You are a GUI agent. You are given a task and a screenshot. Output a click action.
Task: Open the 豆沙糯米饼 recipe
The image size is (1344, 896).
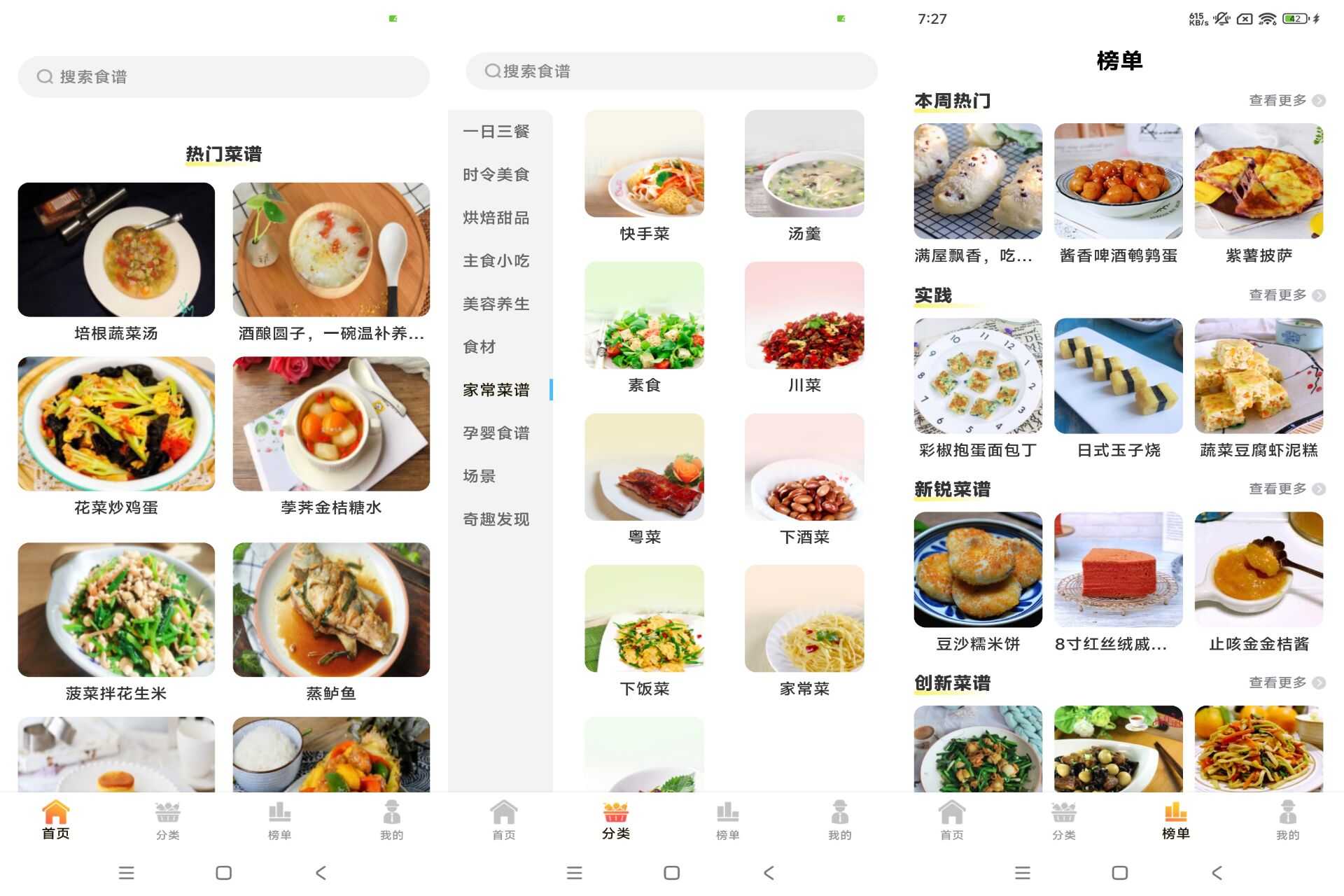click(x=978, y=570)
